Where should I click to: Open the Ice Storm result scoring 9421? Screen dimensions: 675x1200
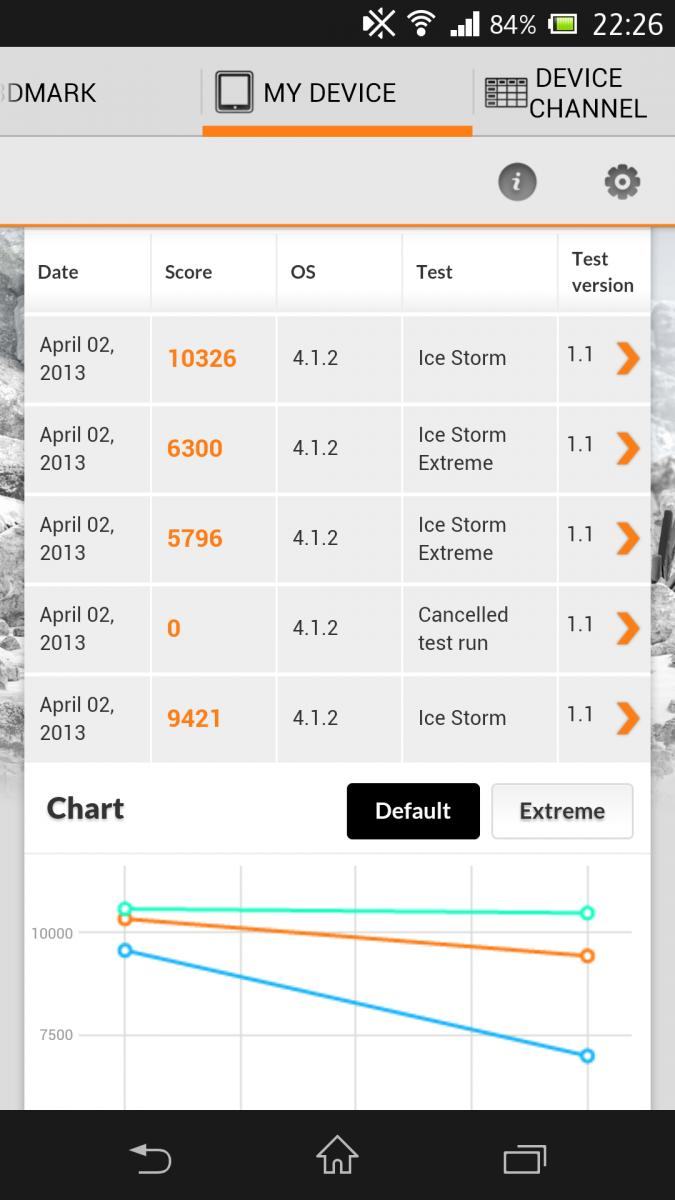tap(337, 718)
